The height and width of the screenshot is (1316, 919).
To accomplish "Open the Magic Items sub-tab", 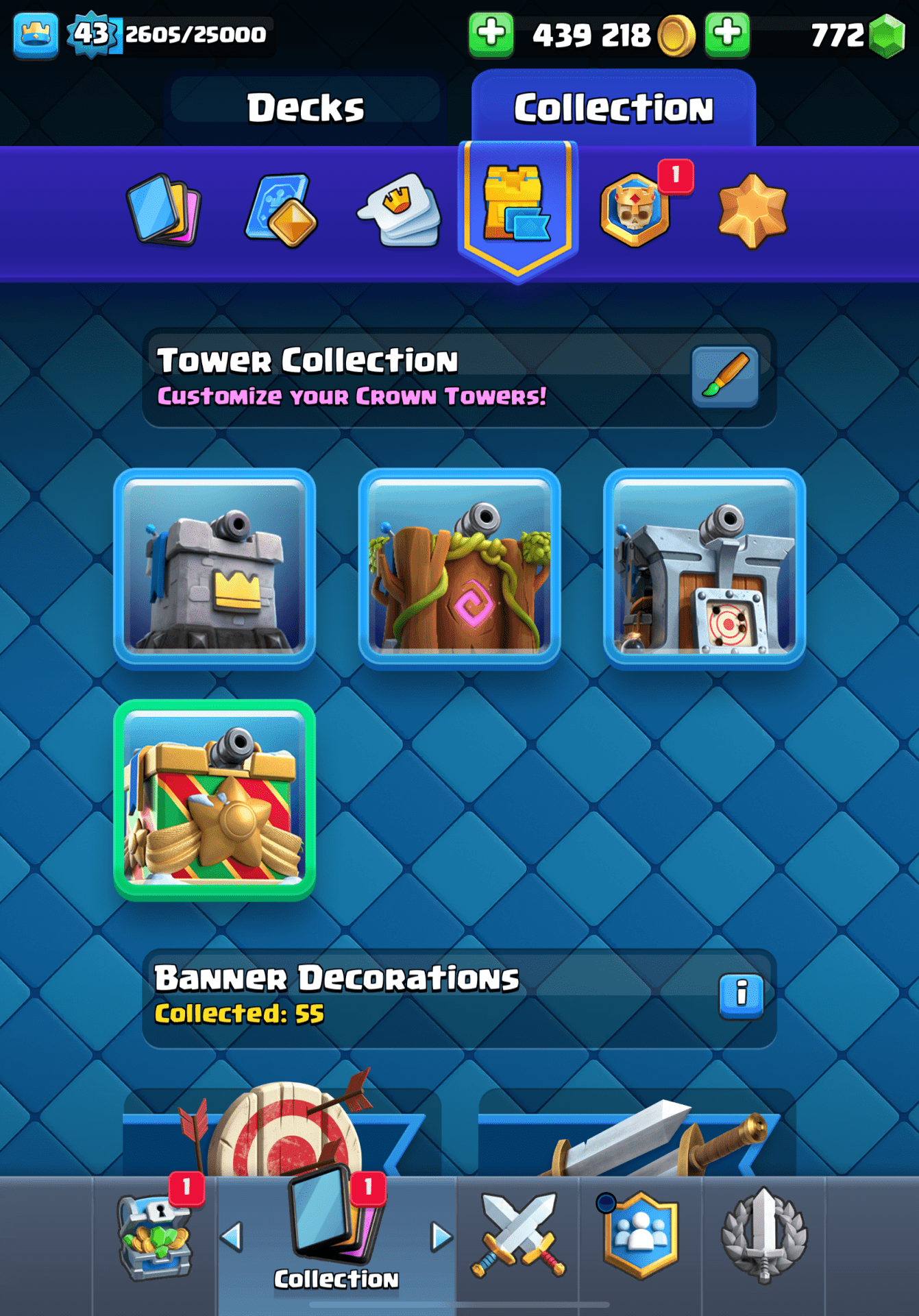I will pos(281,210).
